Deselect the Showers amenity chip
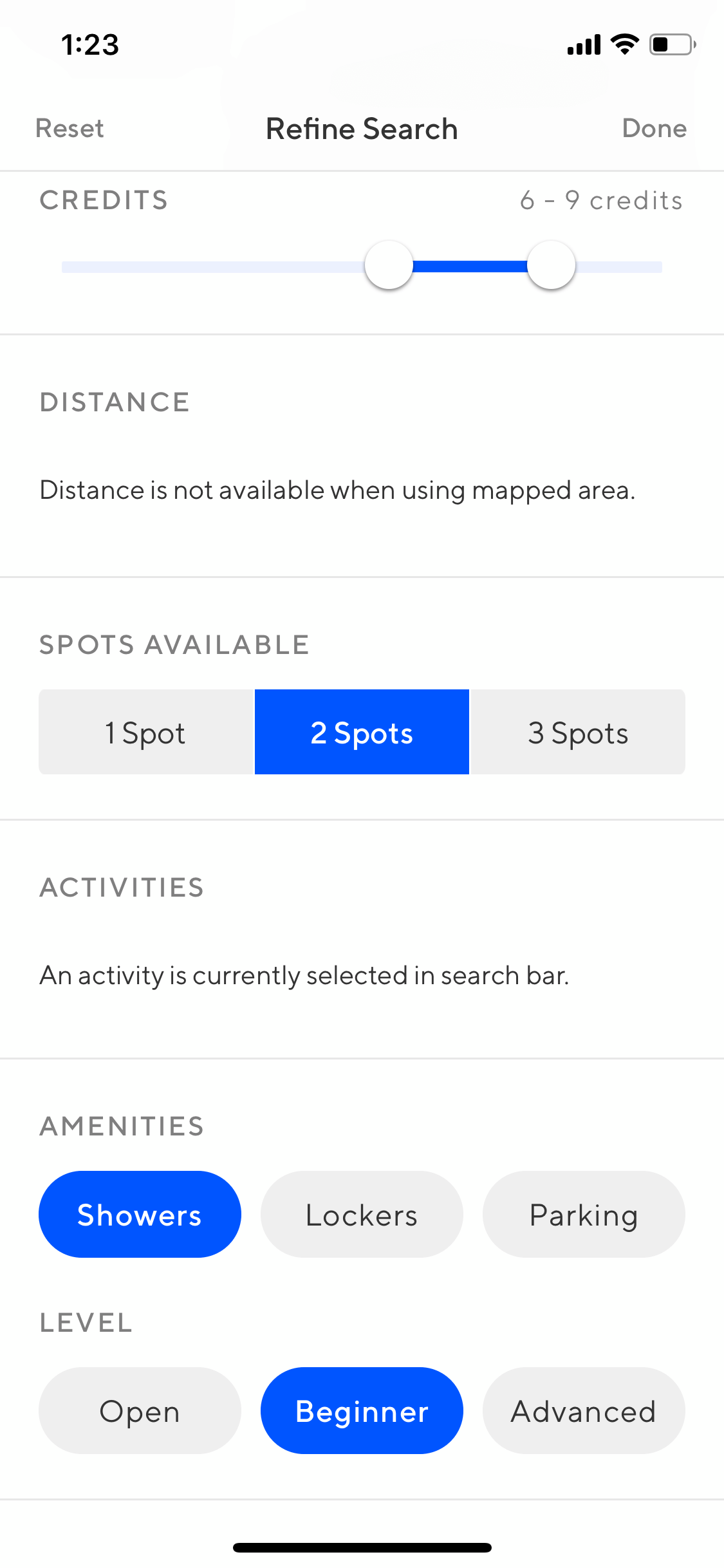The height and width of the screenshot is (1568, 724). [x=140, y=1214]
